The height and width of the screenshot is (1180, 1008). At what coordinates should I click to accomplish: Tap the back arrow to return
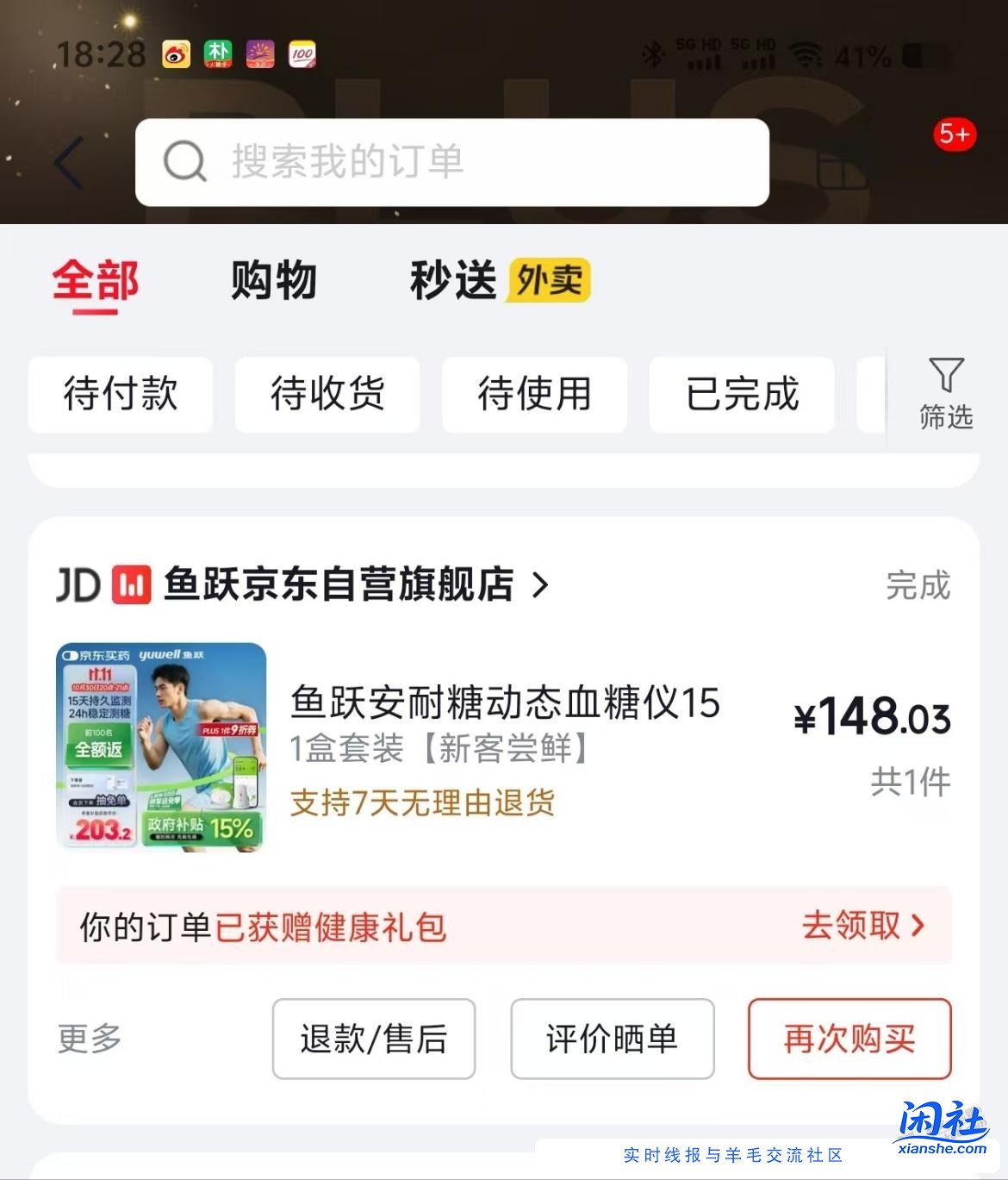coord(69,164)
